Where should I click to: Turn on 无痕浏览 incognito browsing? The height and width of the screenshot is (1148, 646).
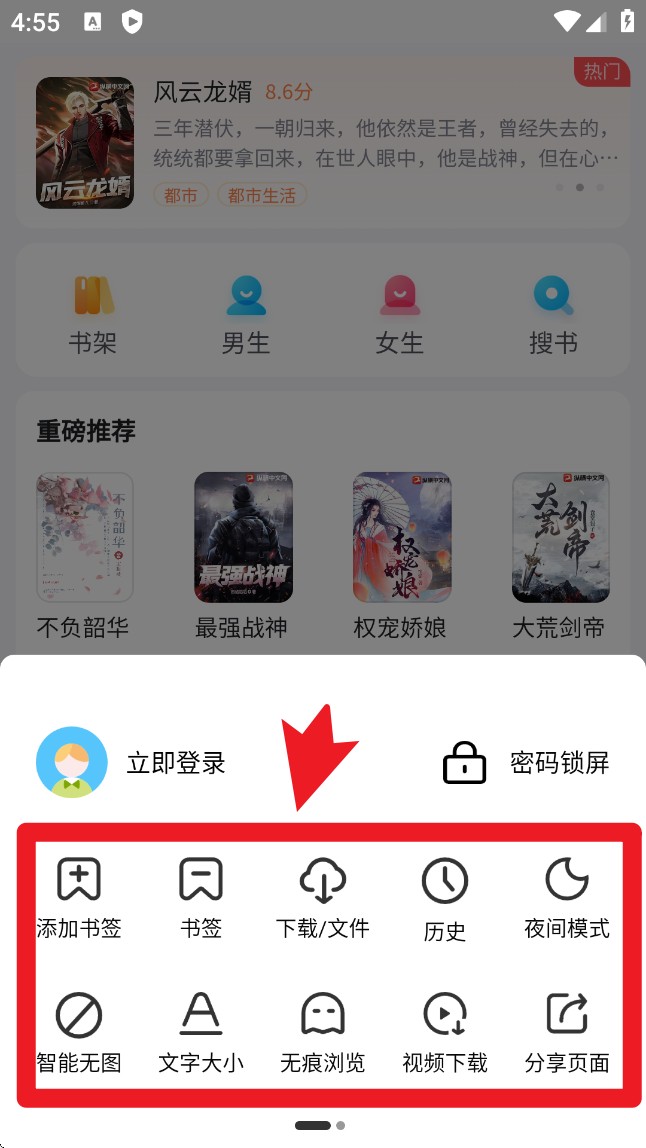pyautogui.click(x=323, y=1032)
